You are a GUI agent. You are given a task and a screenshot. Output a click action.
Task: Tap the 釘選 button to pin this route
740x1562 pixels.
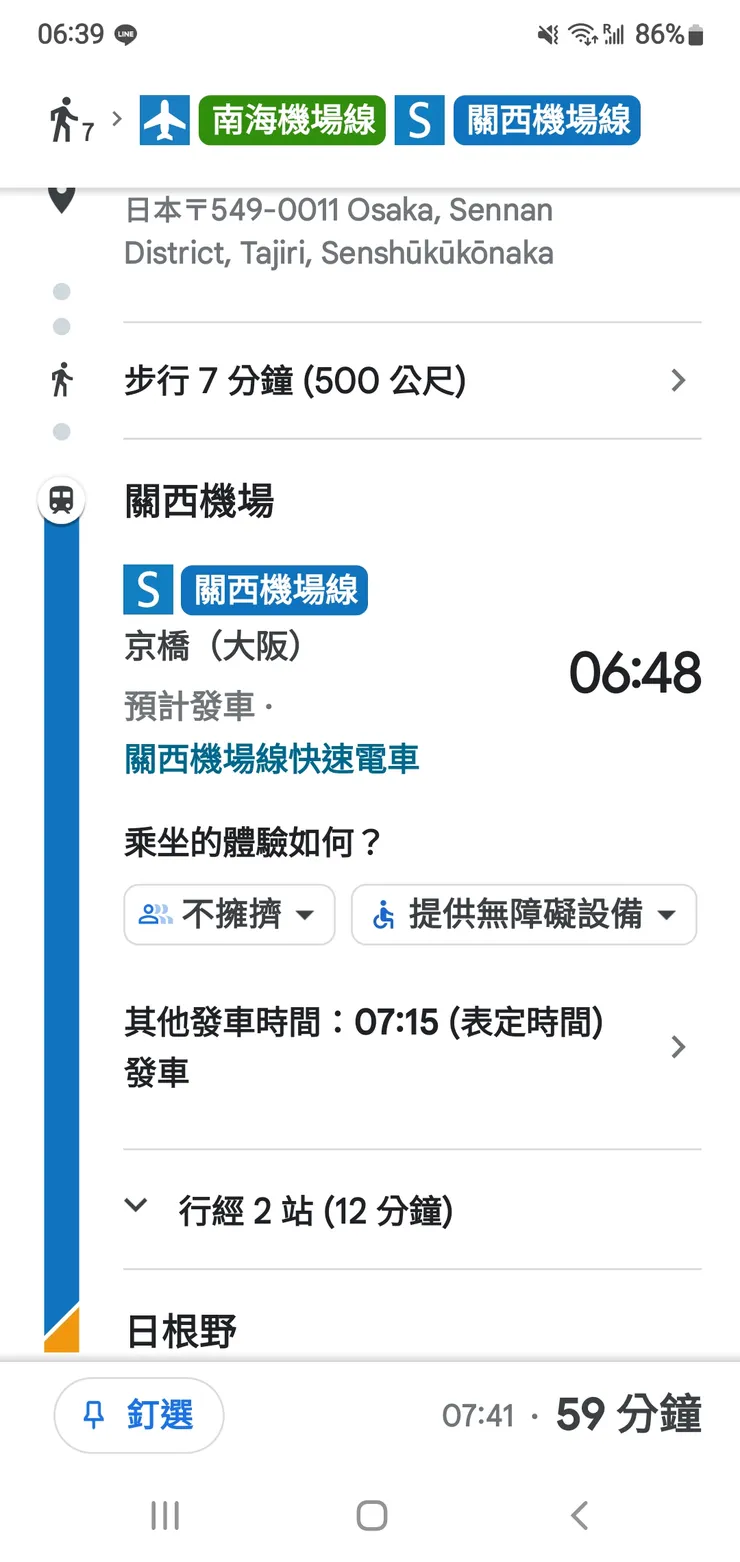point(139,1415)
